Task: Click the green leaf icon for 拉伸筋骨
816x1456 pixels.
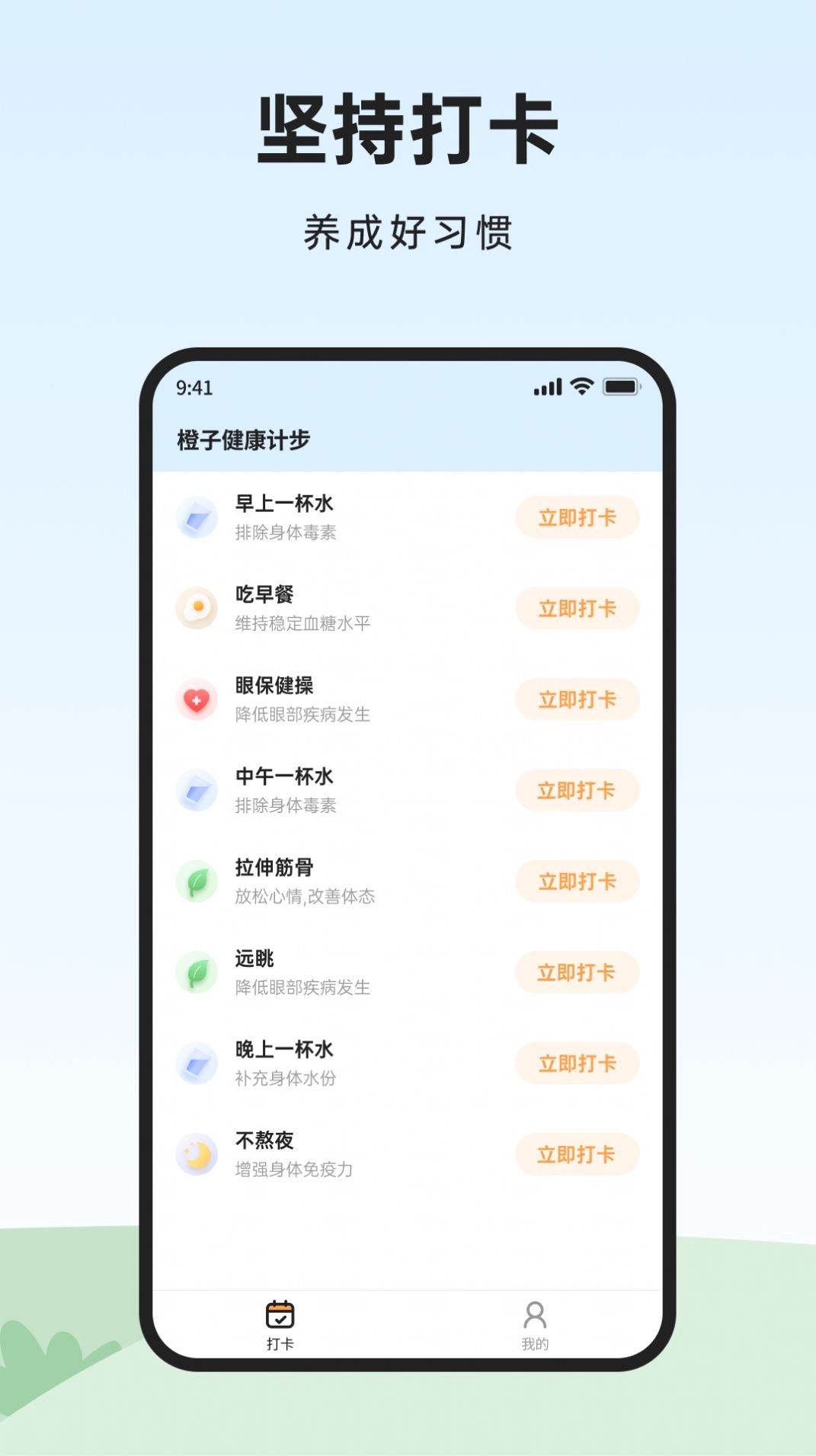Action: tap(197, 881)
